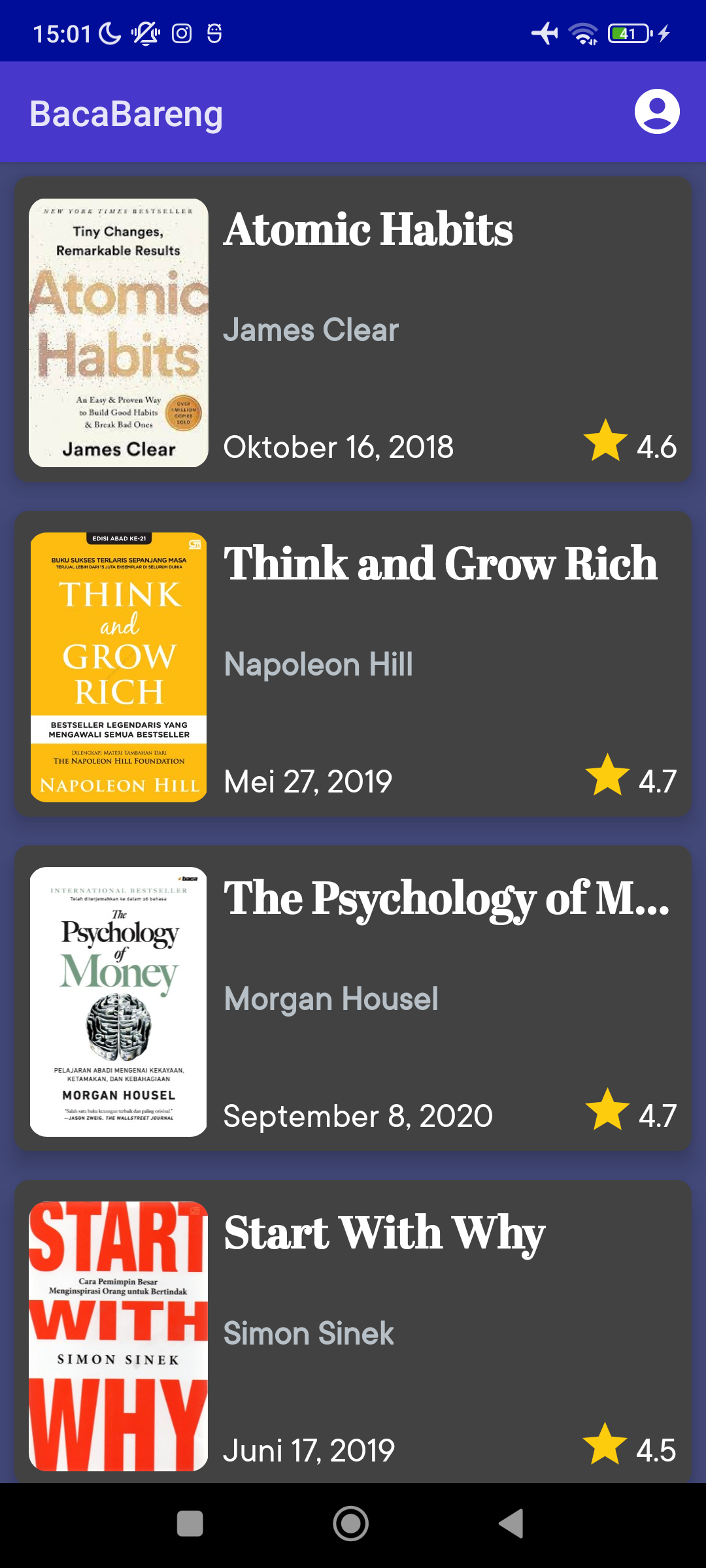Return to the home screen
706x1568 pixels.
351,1524
